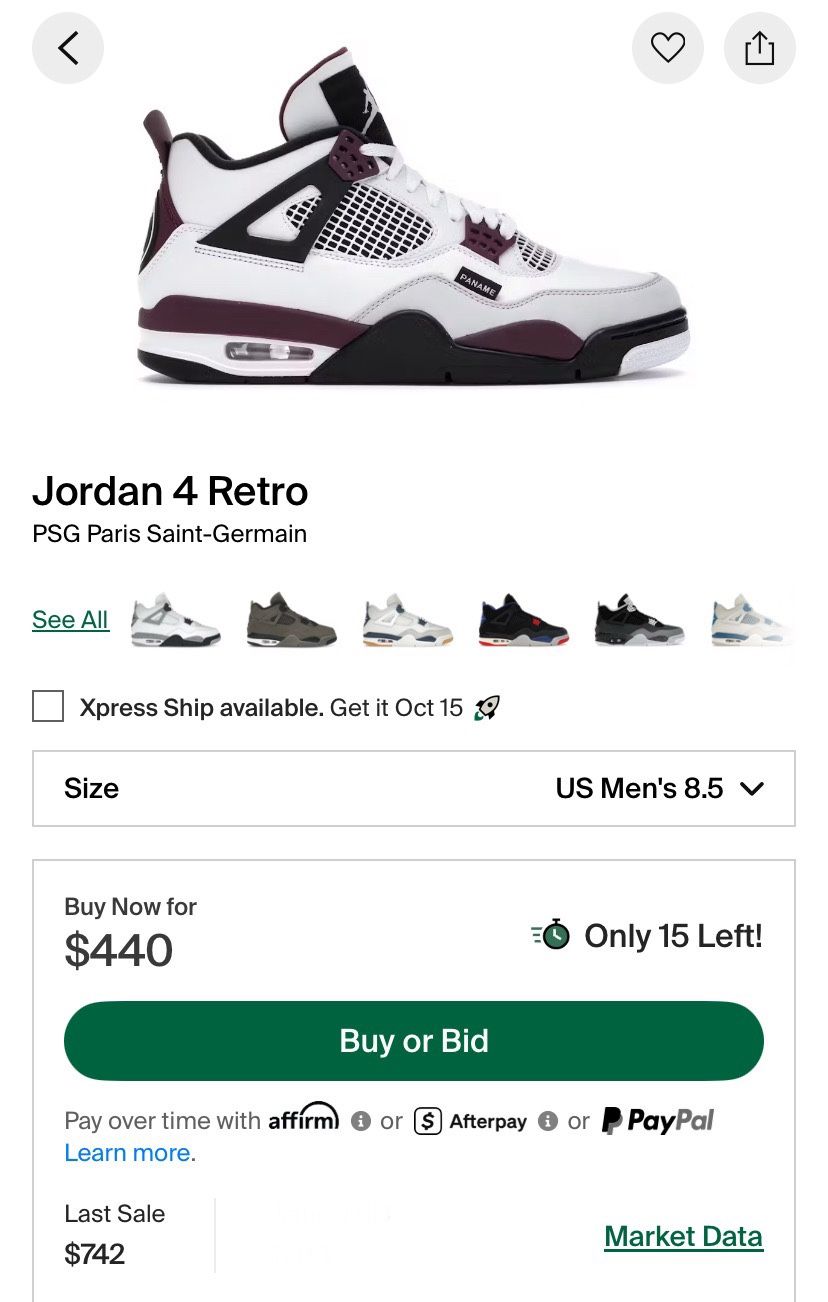This screenshot has width=828, height=1302.
Task: Go back to the previous screen
Action: coord(68,47)
